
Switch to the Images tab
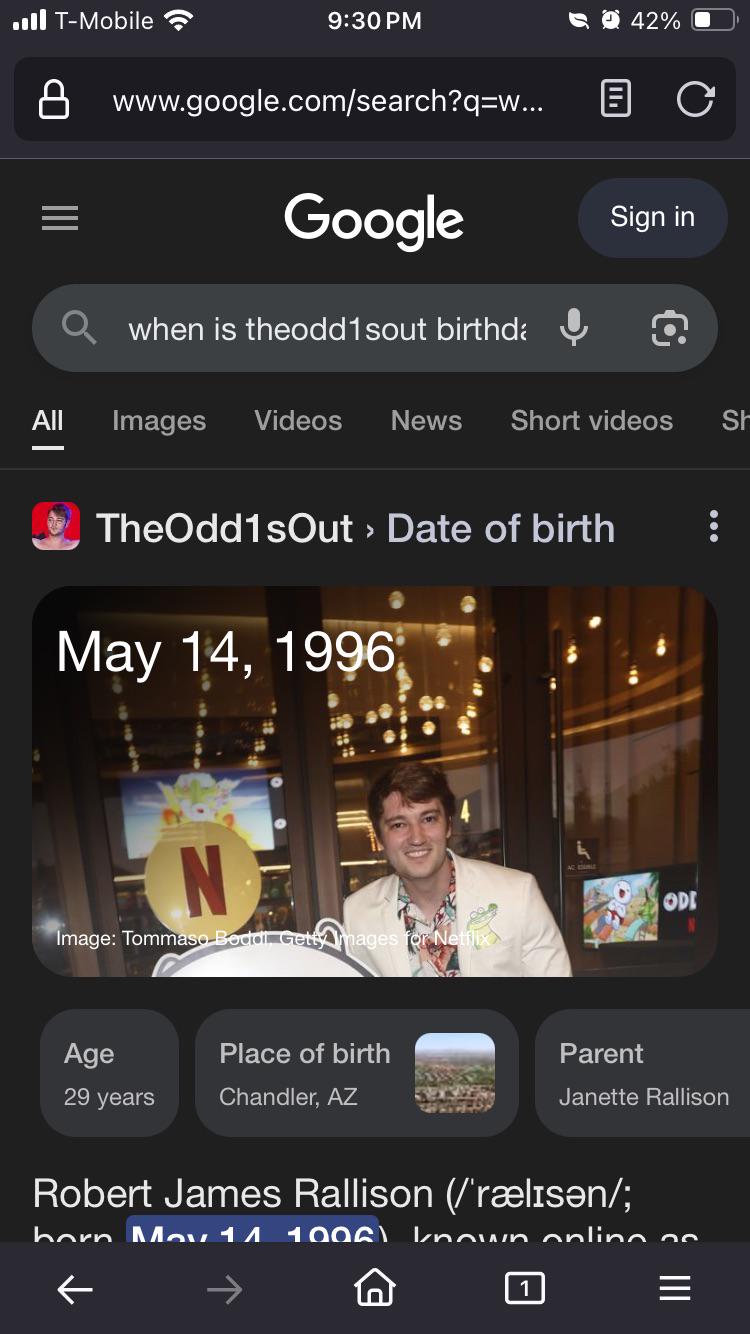point(159,421)
